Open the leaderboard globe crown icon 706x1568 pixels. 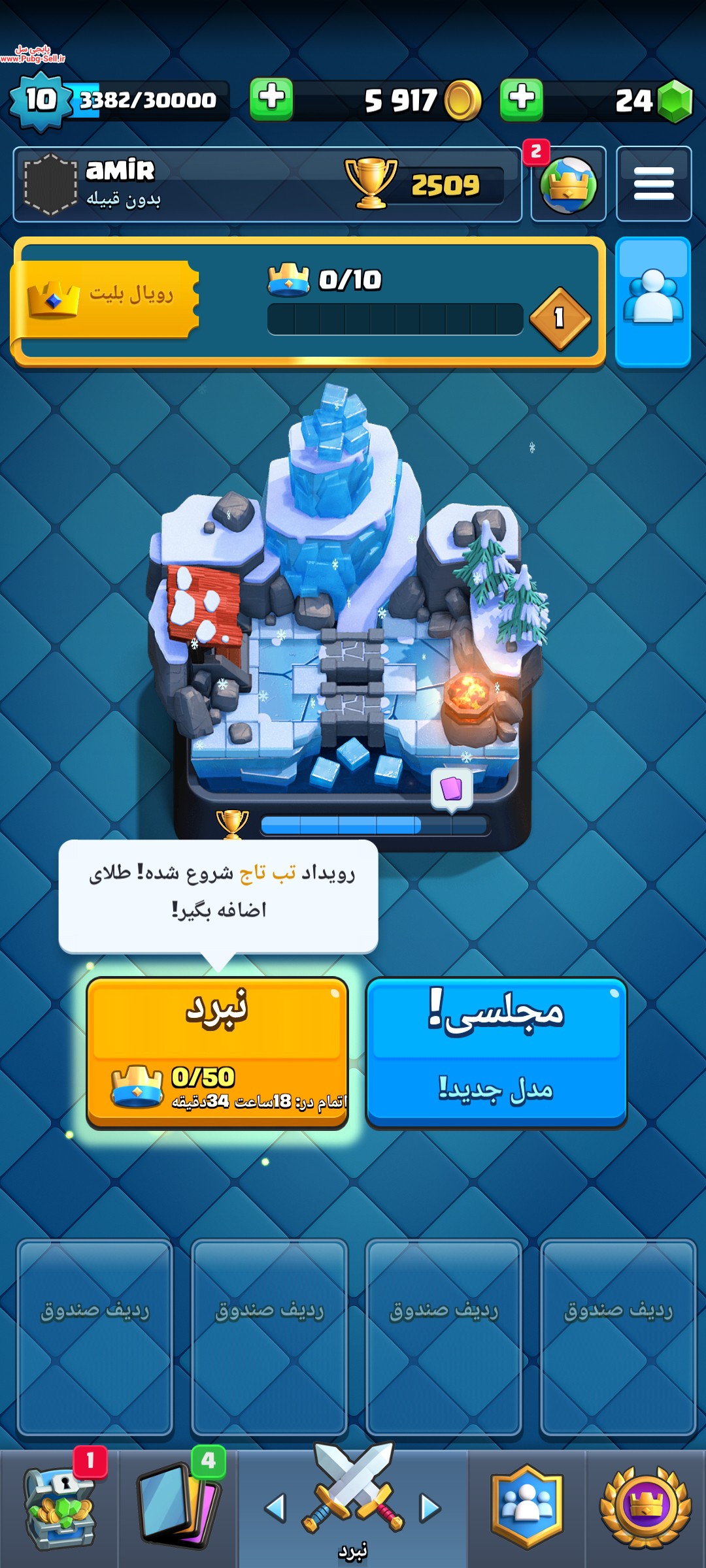tap(568, 185)
